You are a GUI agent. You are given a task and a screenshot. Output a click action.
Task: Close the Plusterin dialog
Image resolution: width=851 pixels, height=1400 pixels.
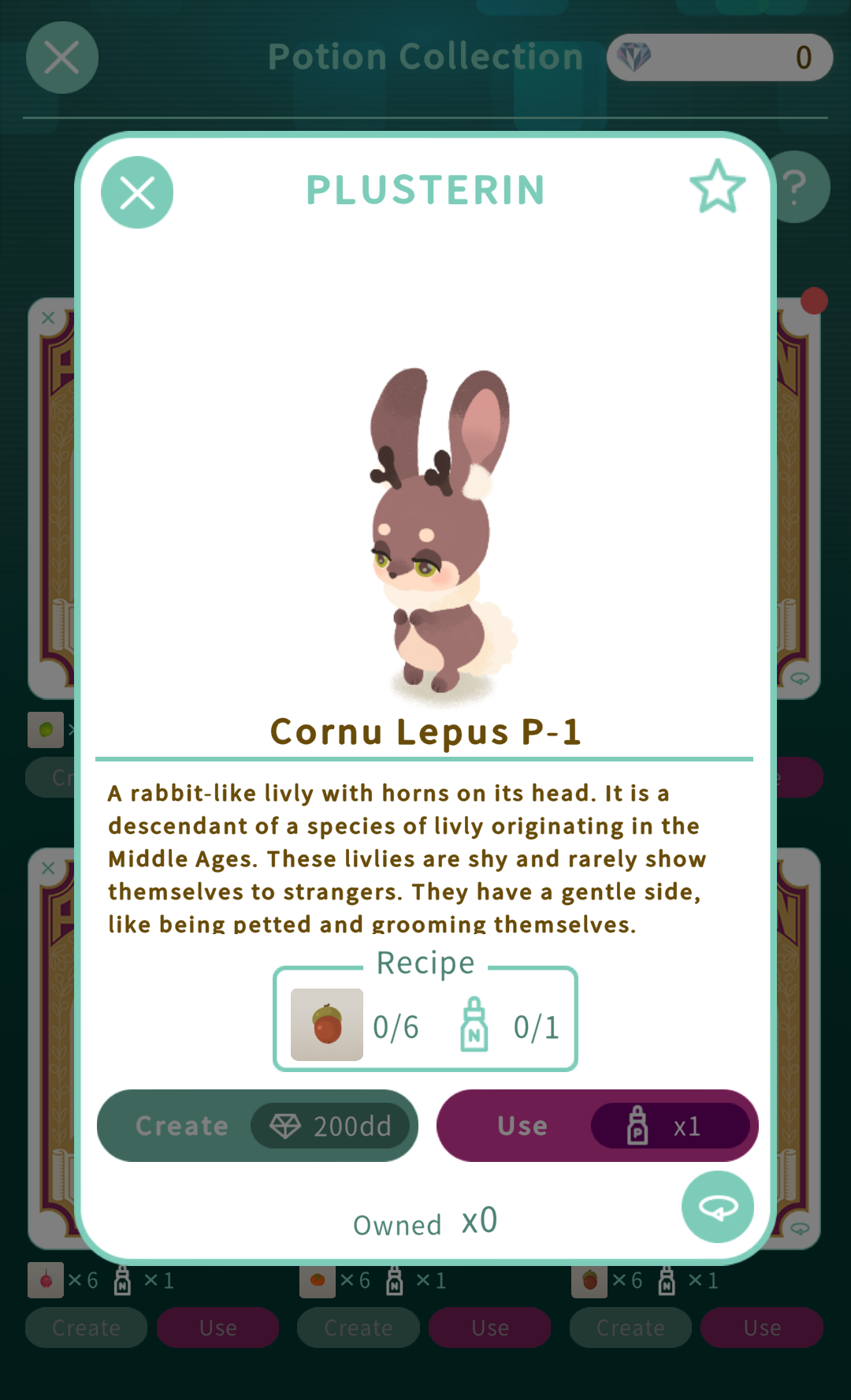(x=137, y=192)
